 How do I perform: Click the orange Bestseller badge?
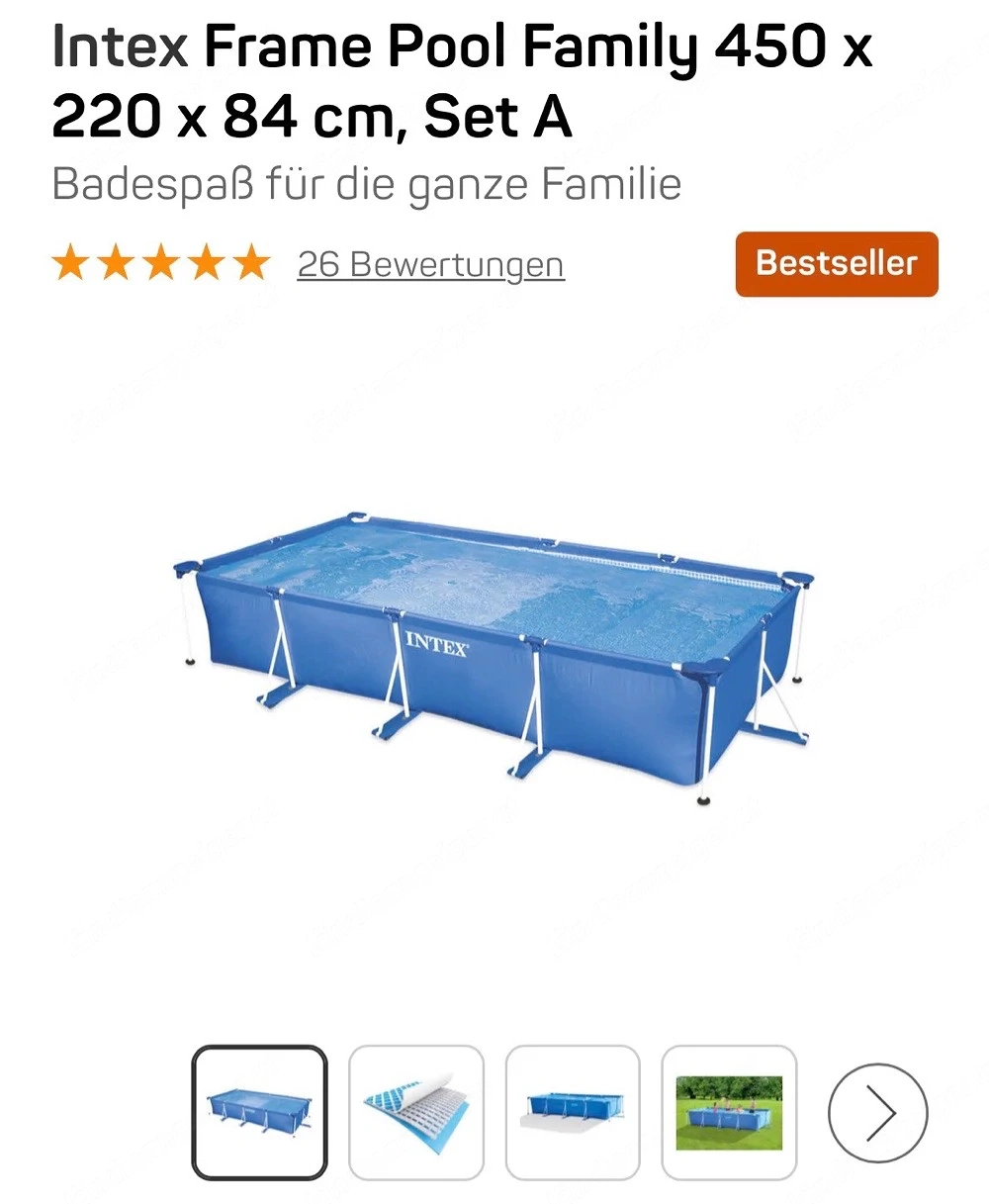click(836, 263)
